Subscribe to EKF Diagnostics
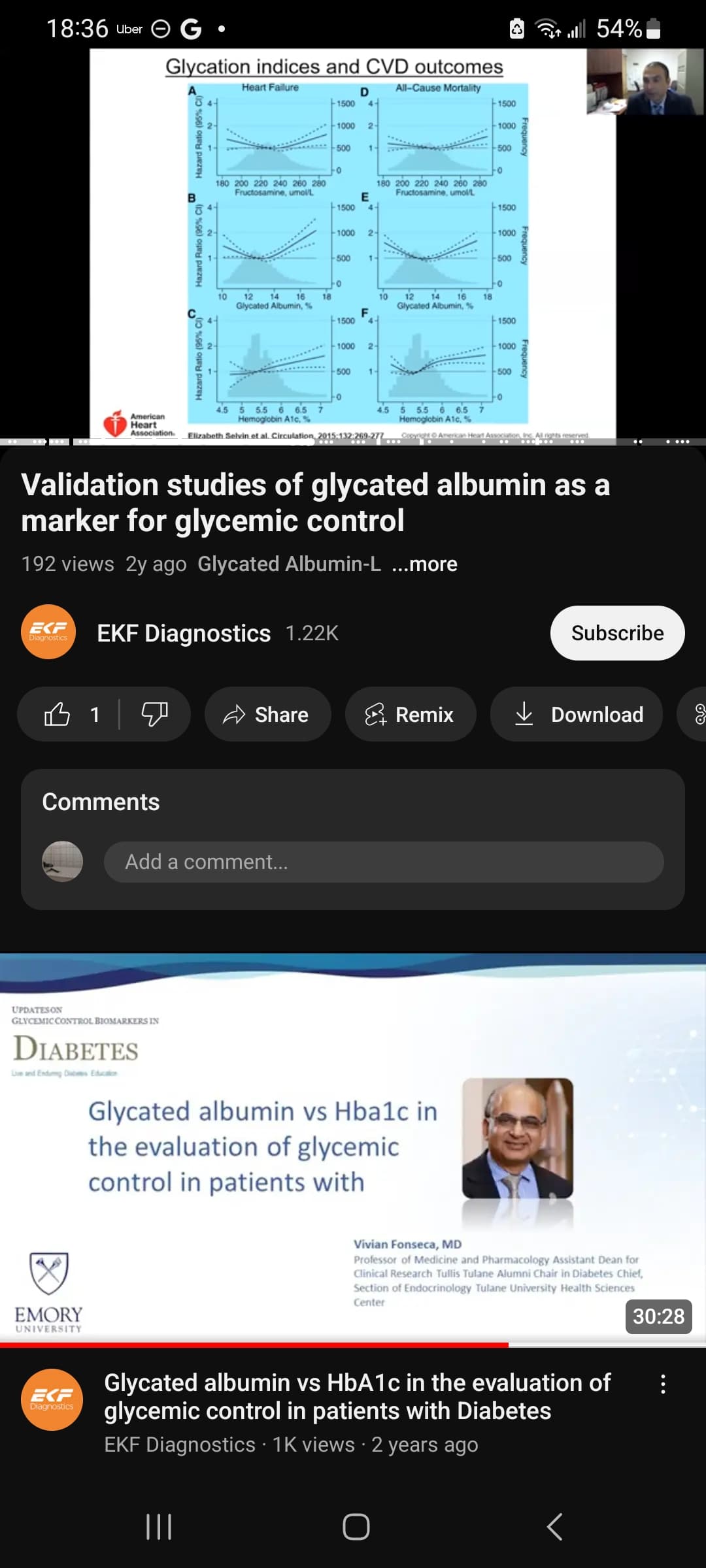 tap(617, 633)
